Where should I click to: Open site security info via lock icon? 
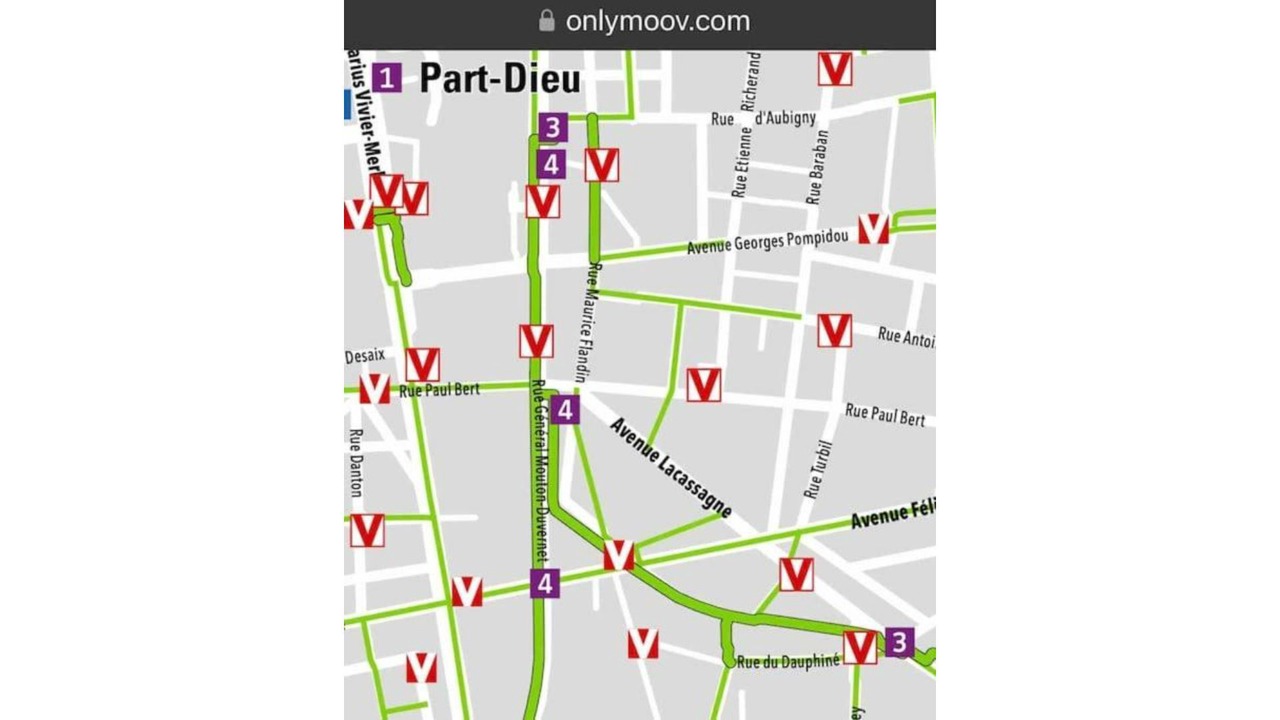(x=546, y=21)
